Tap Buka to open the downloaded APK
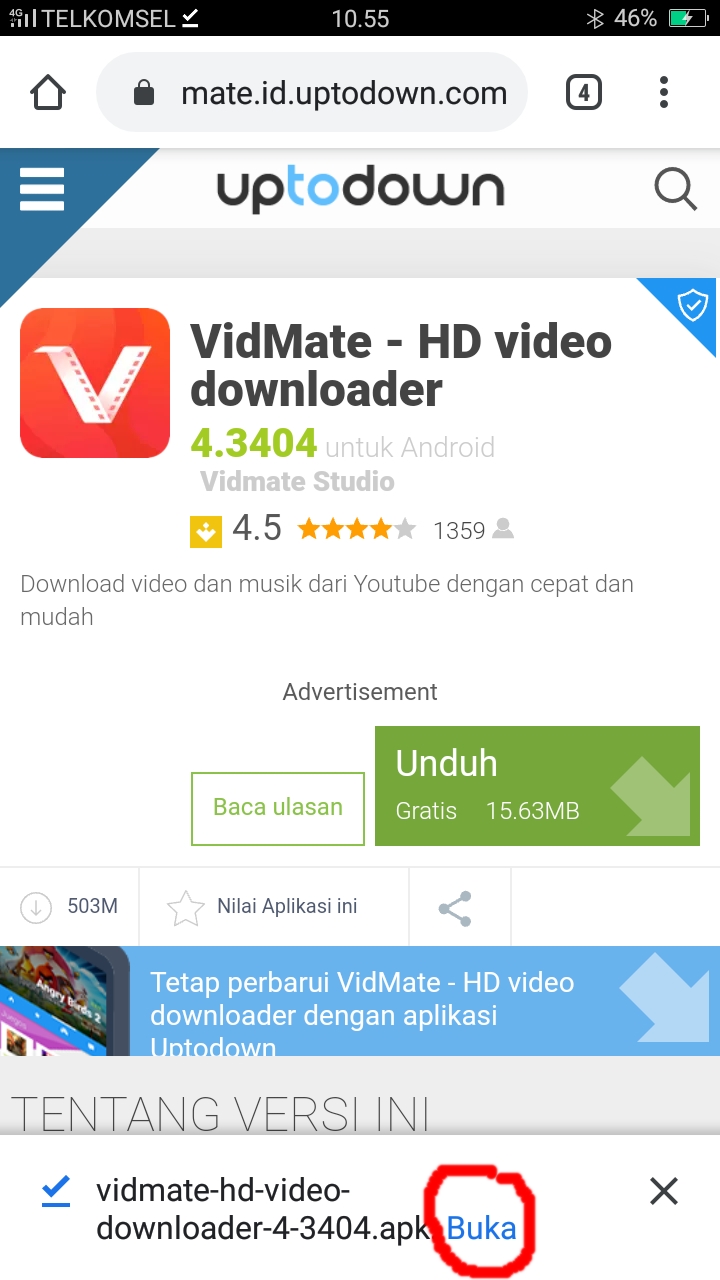This screenshot has width=720, height=1280. click(482, 1228)
